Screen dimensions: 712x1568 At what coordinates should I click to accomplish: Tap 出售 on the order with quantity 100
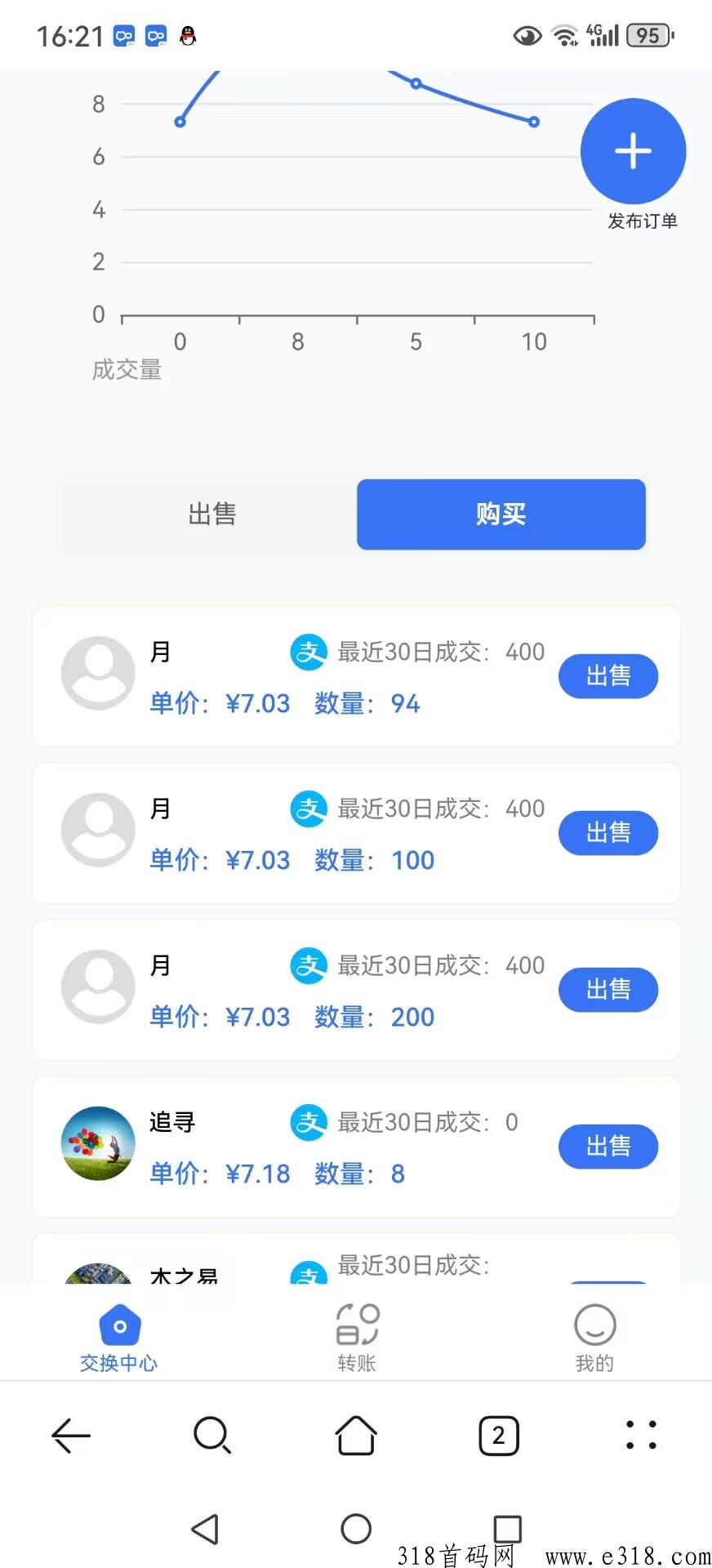(608, 833)
